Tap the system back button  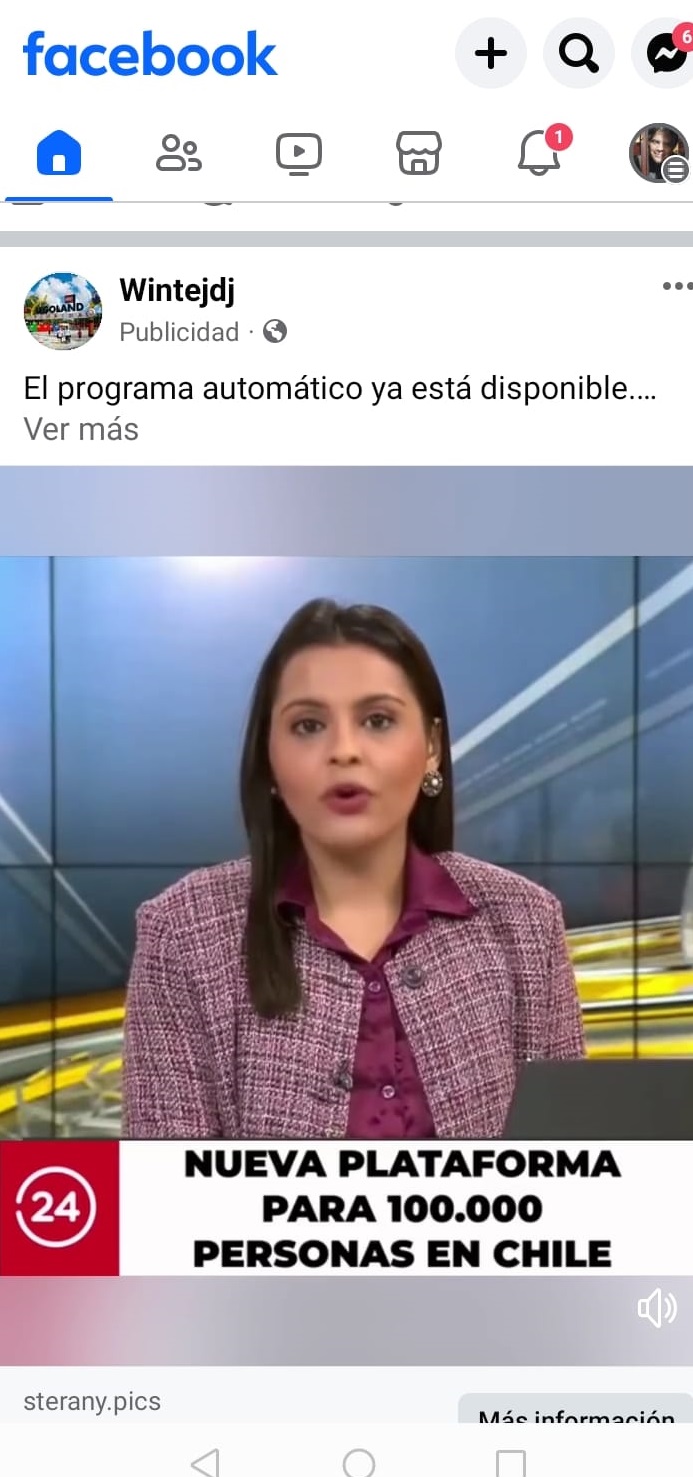coord(205,1463)
